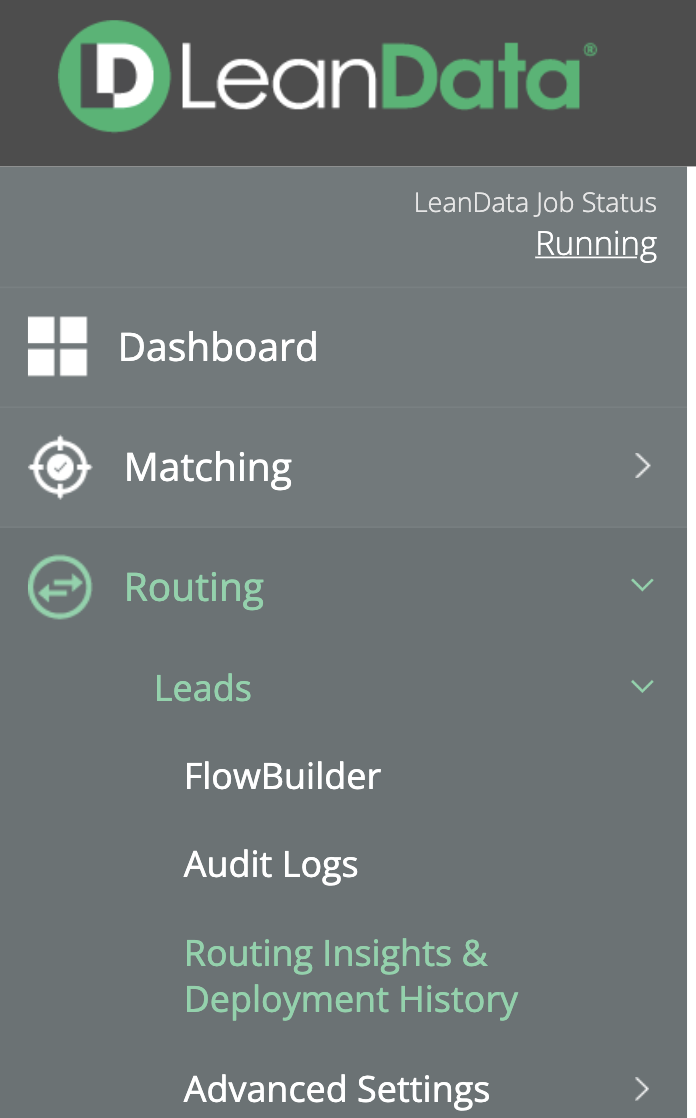This screenshot has height=1118, width=696.
Task: Collapse the Routing section
Action: click(x=343, y=587)
